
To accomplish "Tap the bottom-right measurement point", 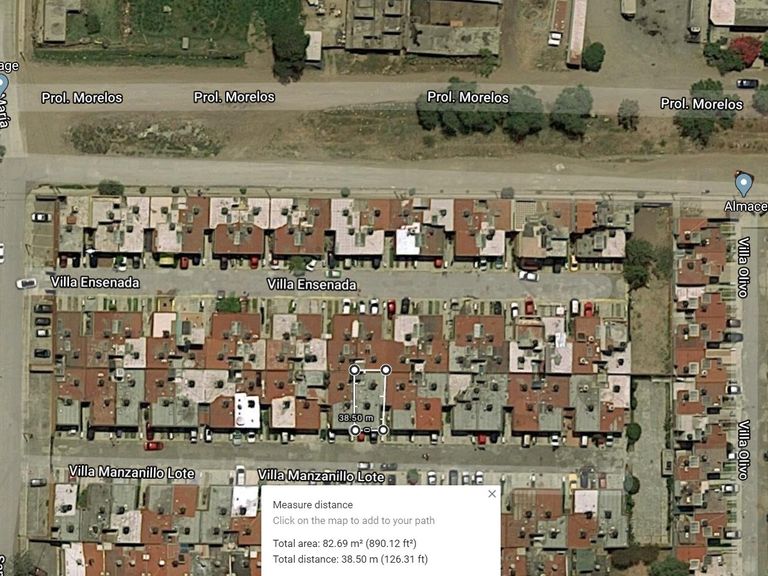I will pos(383,430).
